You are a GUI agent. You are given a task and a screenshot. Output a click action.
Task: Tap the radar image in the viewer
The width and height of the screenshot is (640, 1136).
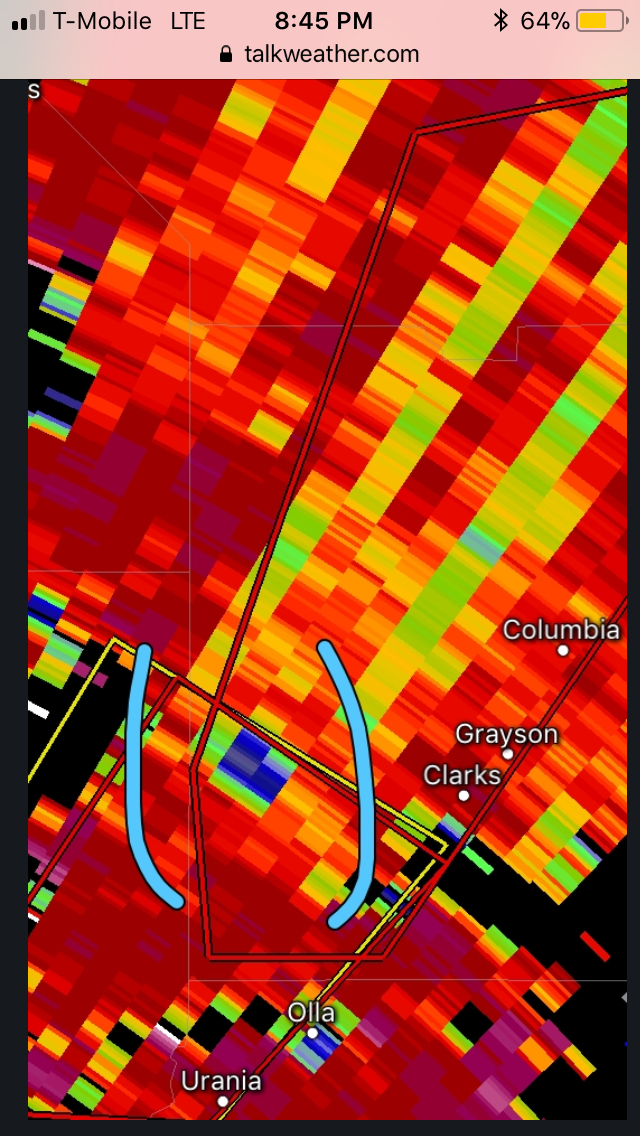point(328,600)
